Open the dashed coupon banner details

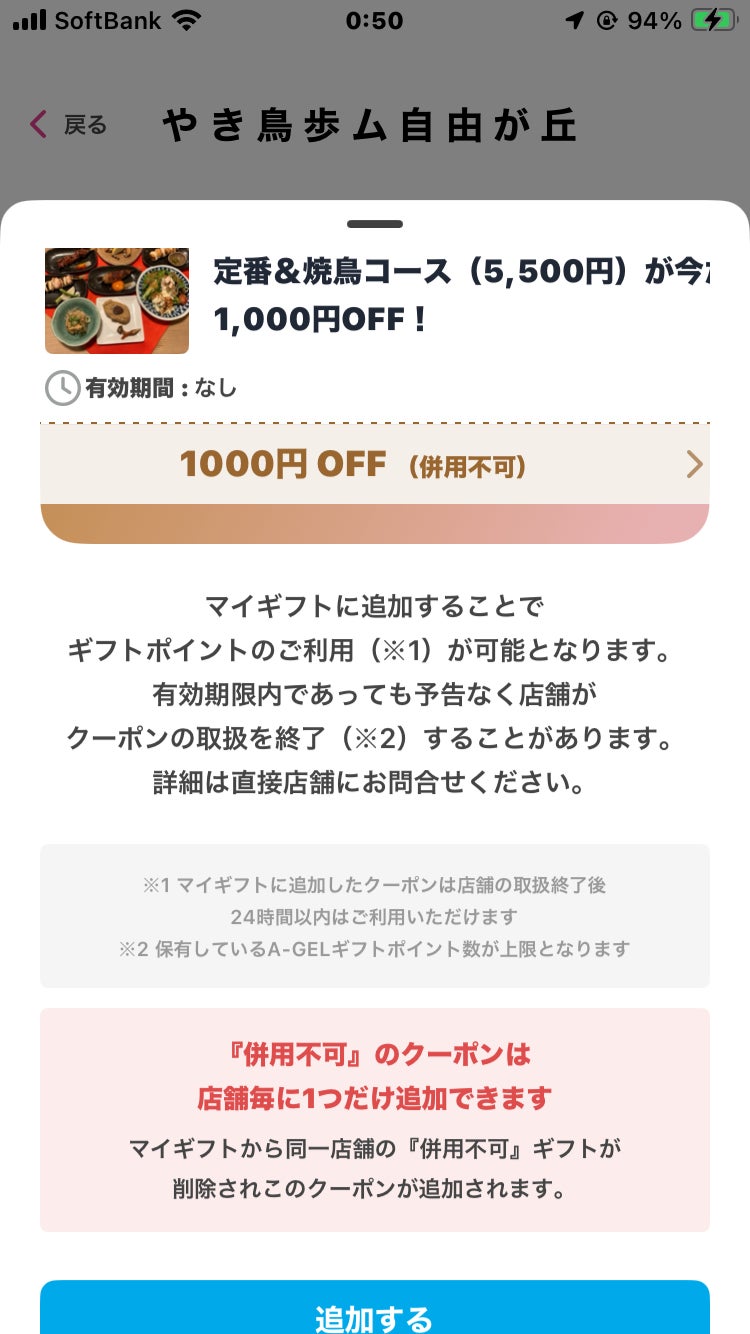point(374,464)
